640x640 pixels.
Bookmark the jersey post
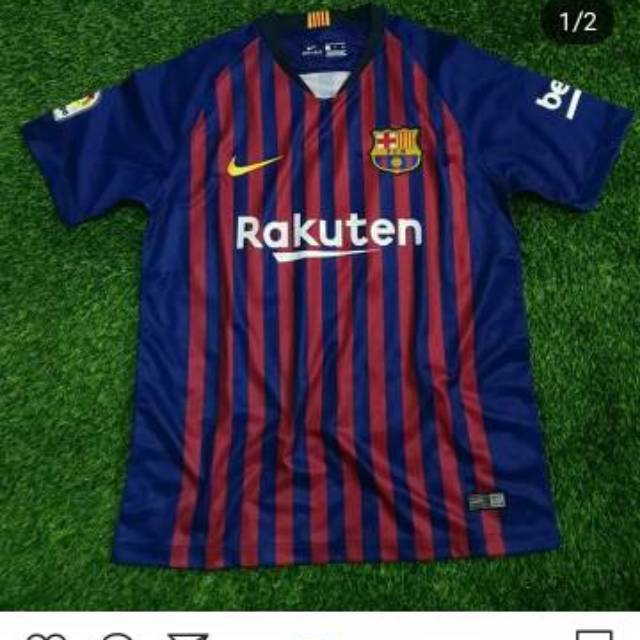coord(597,636)
